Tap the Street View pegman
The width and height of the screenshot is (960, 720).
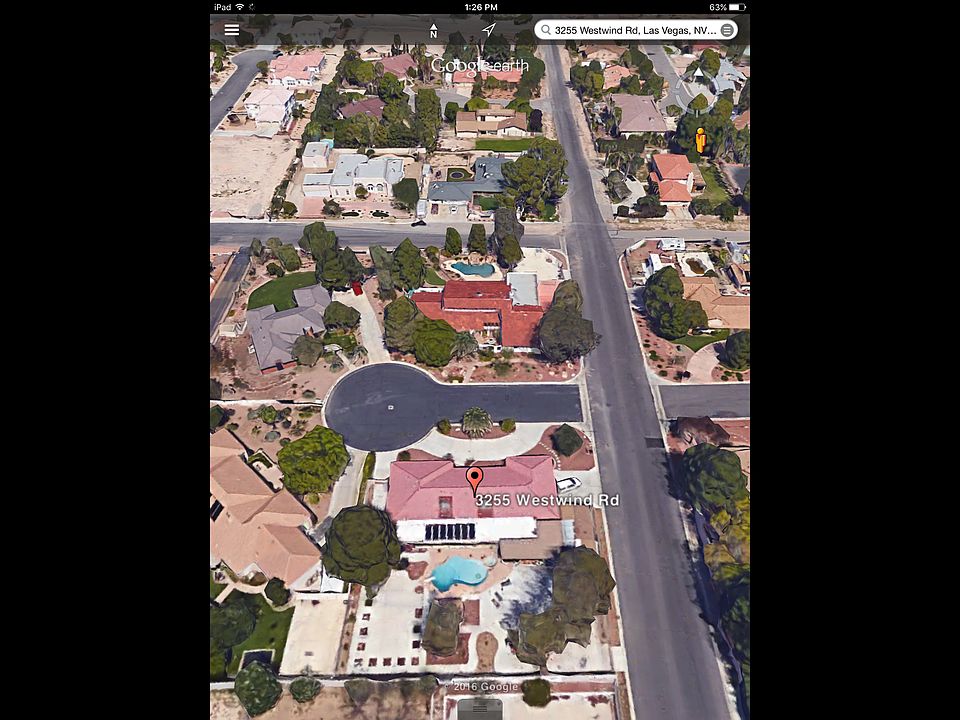pos(700,140)
